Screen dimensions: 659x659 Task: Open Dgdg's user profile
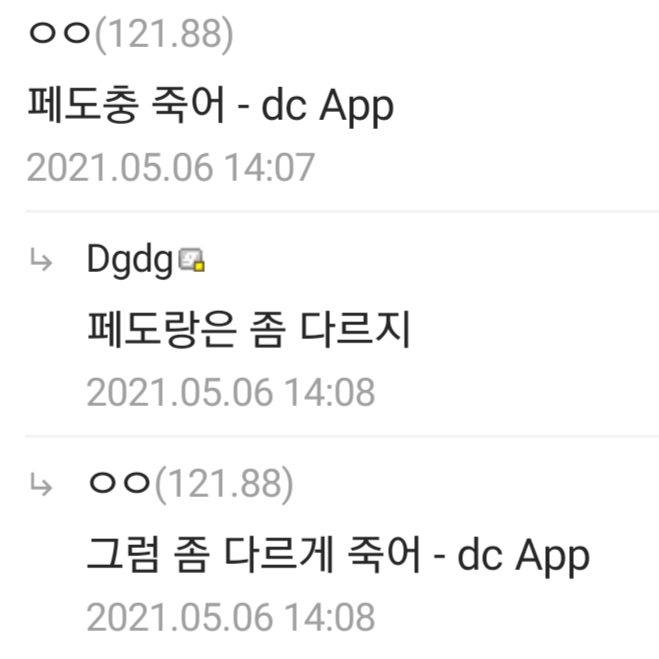(x=131, y=261)
